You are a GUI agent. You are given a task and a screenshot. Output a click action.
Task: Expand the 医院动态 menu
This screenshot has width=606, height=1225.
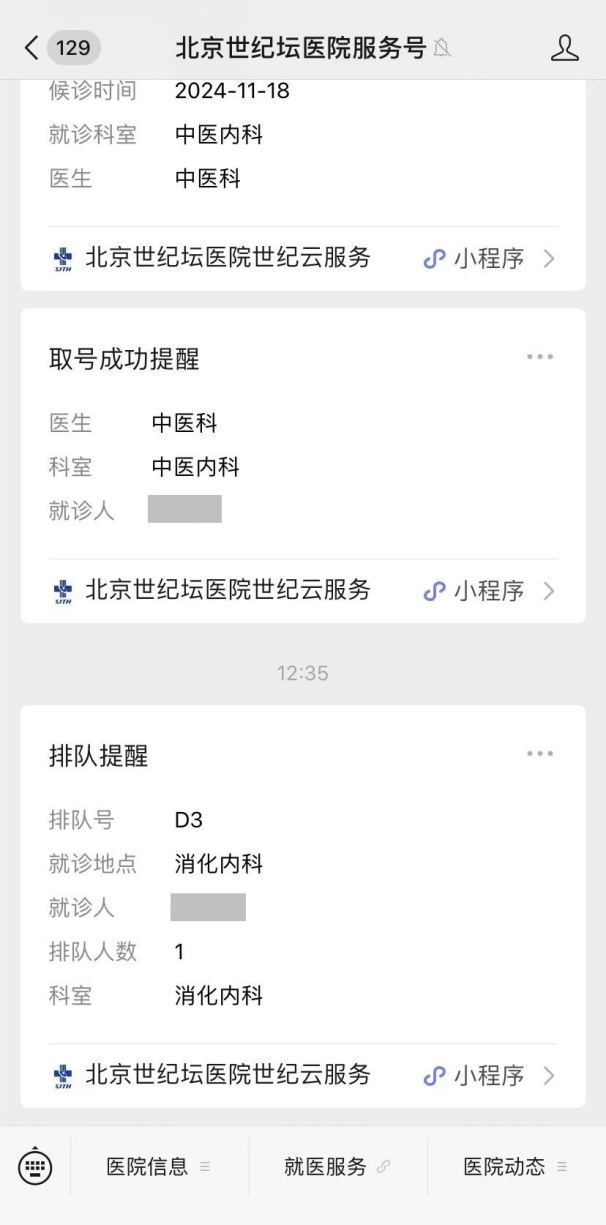coord(515,1166)
